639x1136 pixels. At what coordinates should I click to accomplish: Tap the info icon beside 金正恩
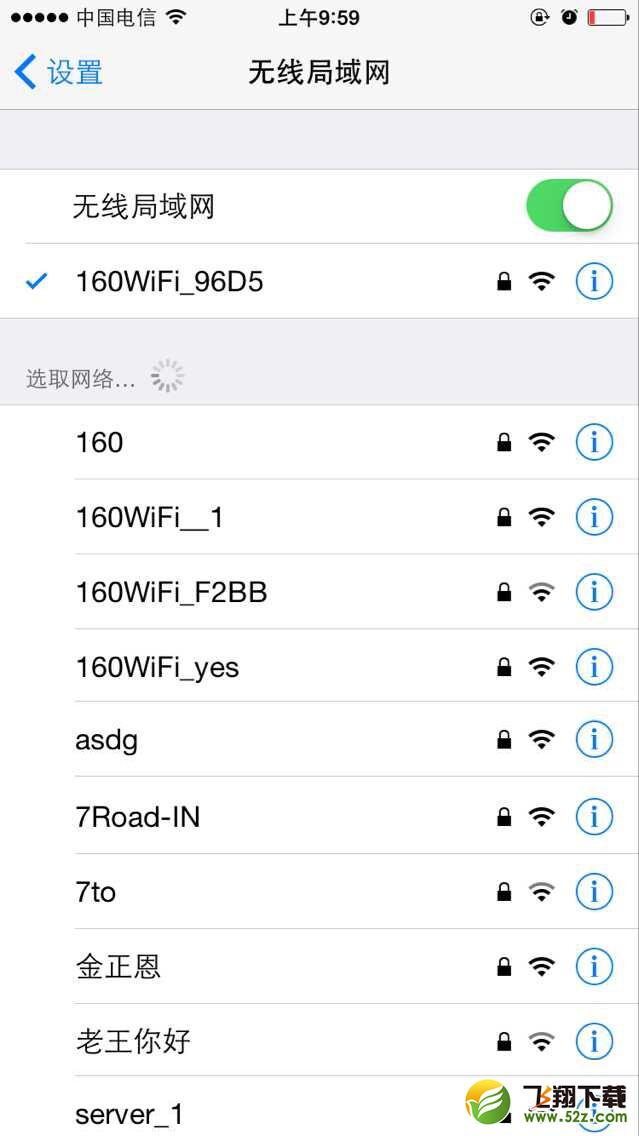[594, 966]
